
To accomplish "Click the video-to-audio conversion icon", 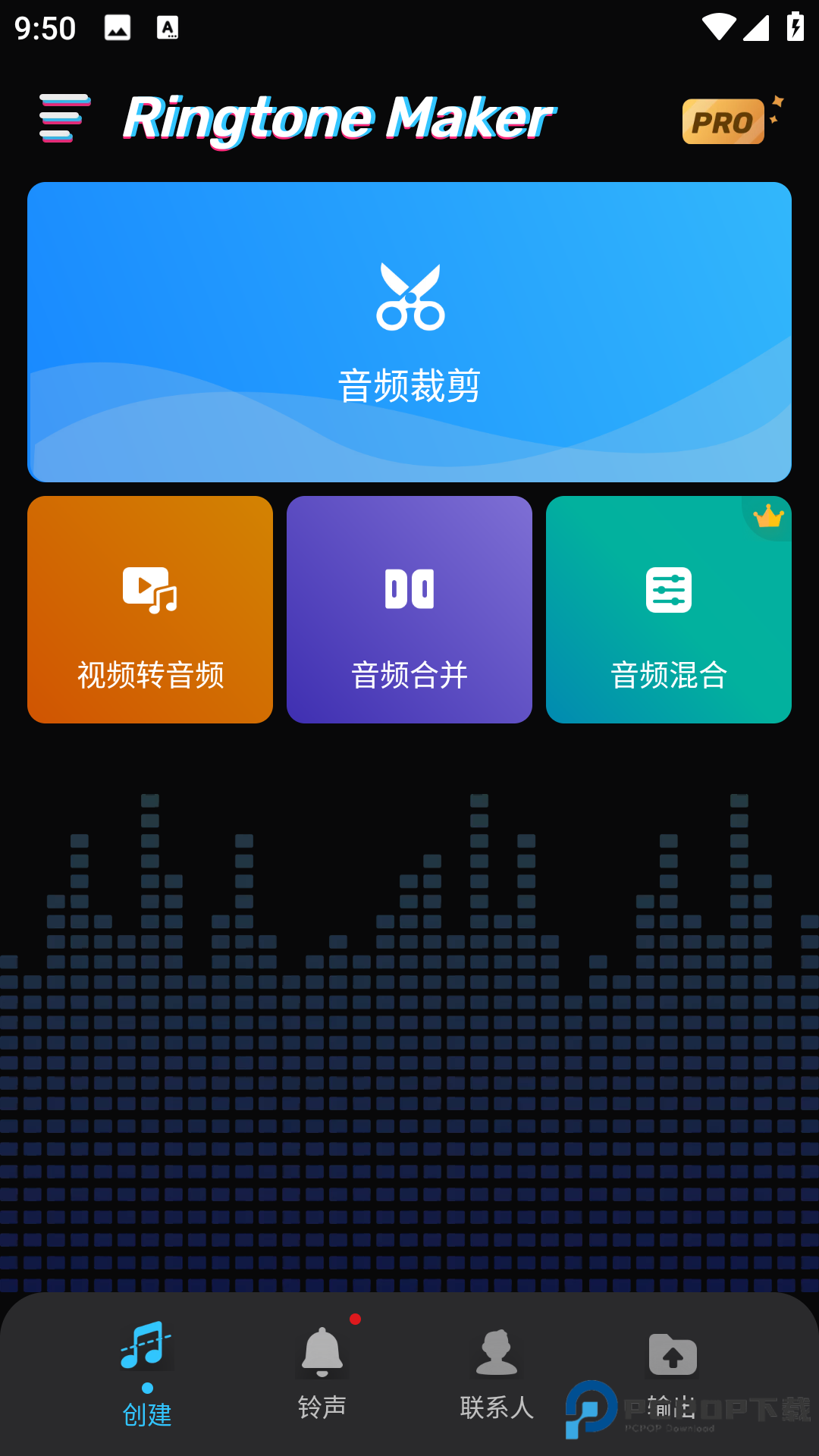I will pyautogui.click(x=149, y=591).
